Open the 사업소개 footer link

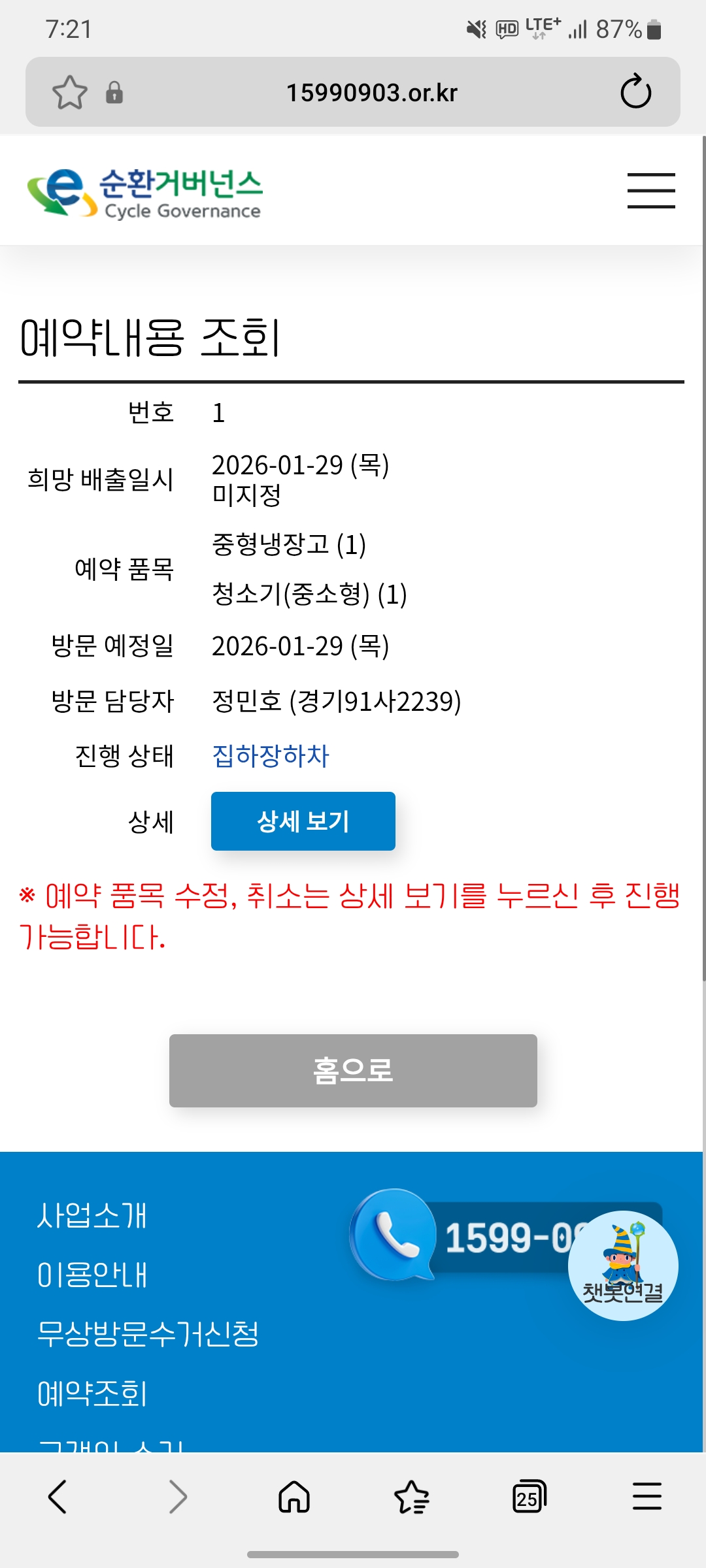click(x=92, y=1216)
